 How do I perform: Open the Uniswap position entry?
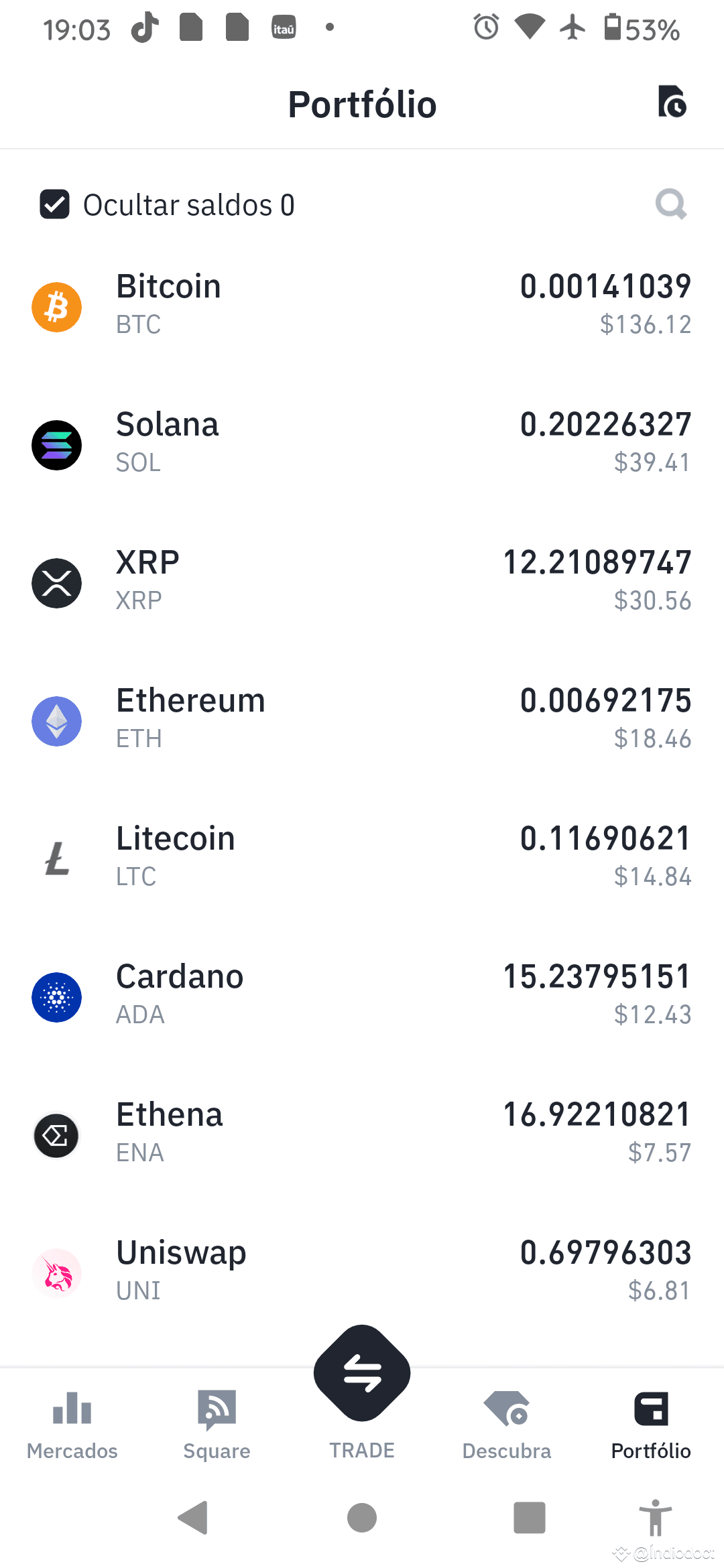[362, 1270]
